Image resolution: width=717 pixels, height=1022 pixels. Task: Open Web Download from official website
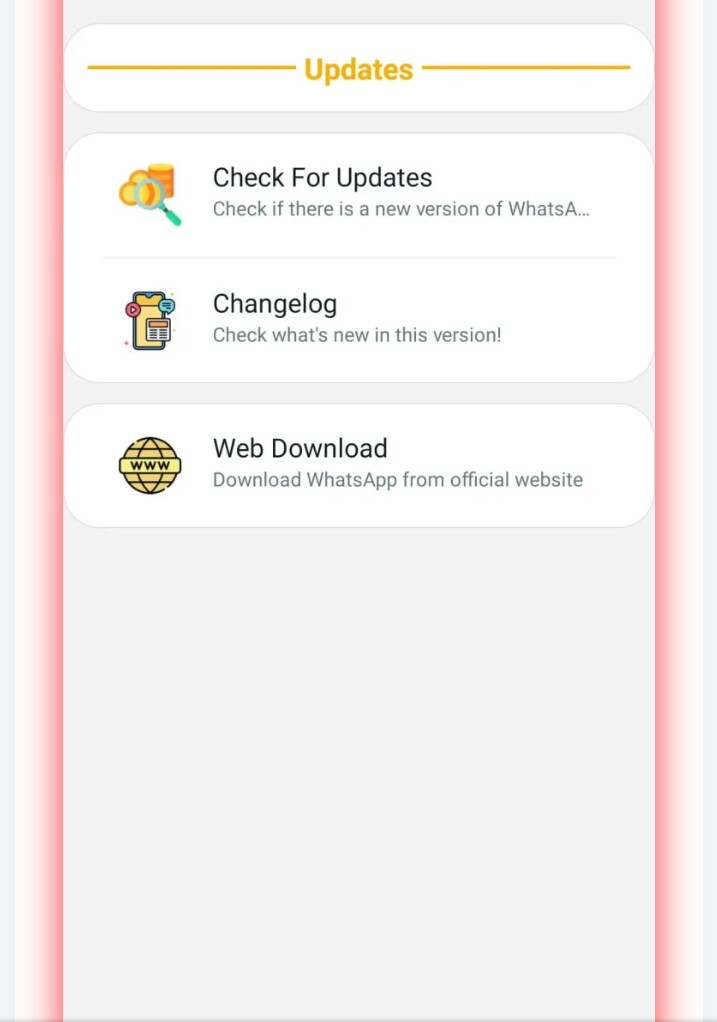click(358, 464)
